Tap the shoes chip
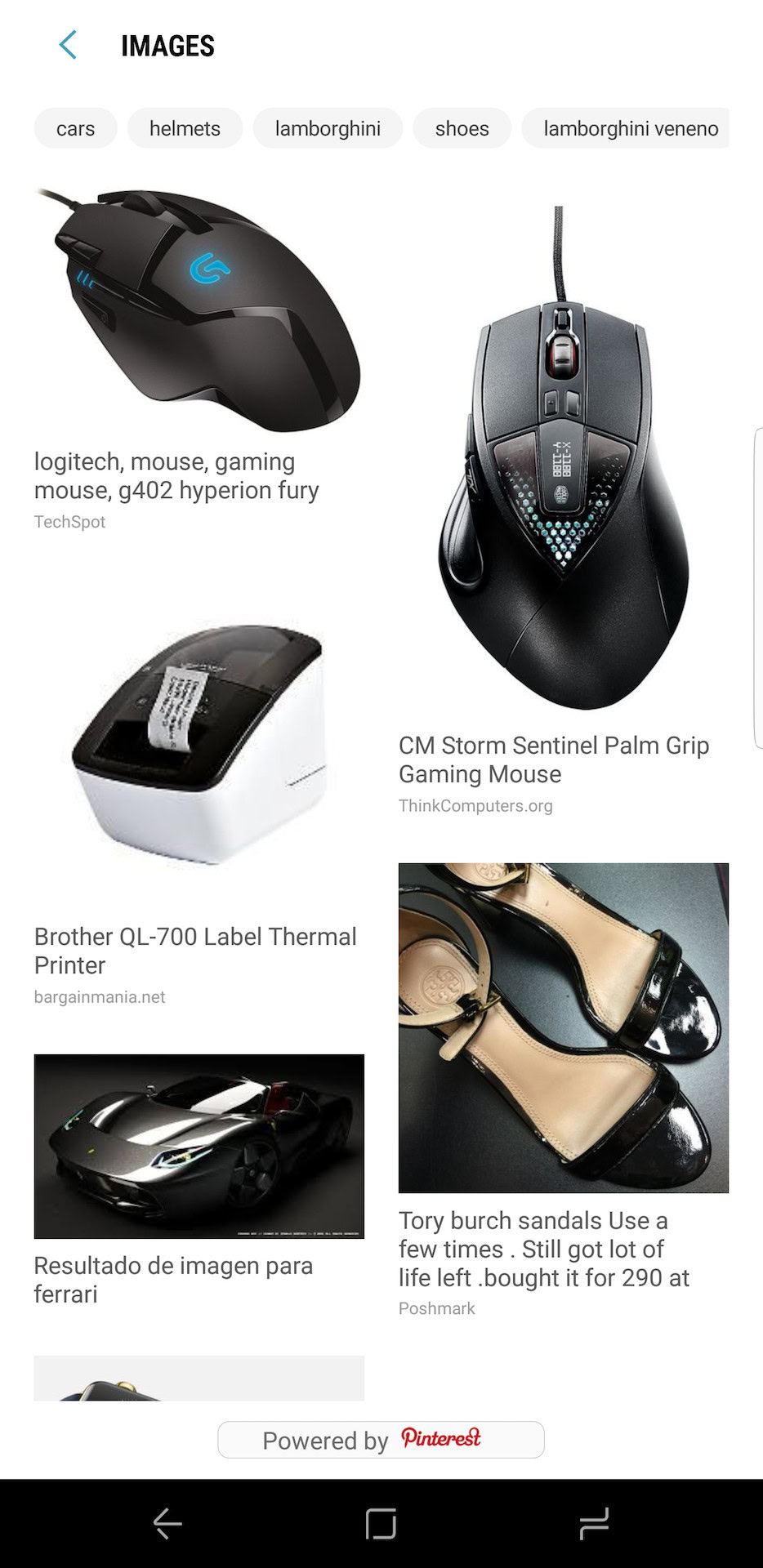This screenshot has height=1568, width=763. 462,129
